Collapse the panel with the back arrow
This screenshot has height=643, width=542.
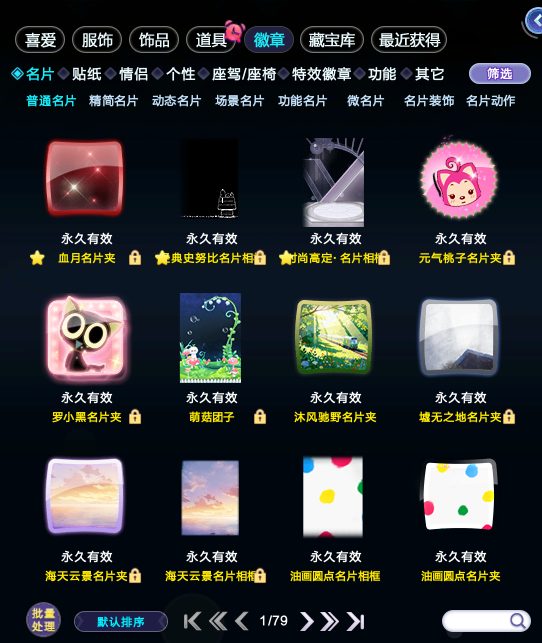(534, 21)
